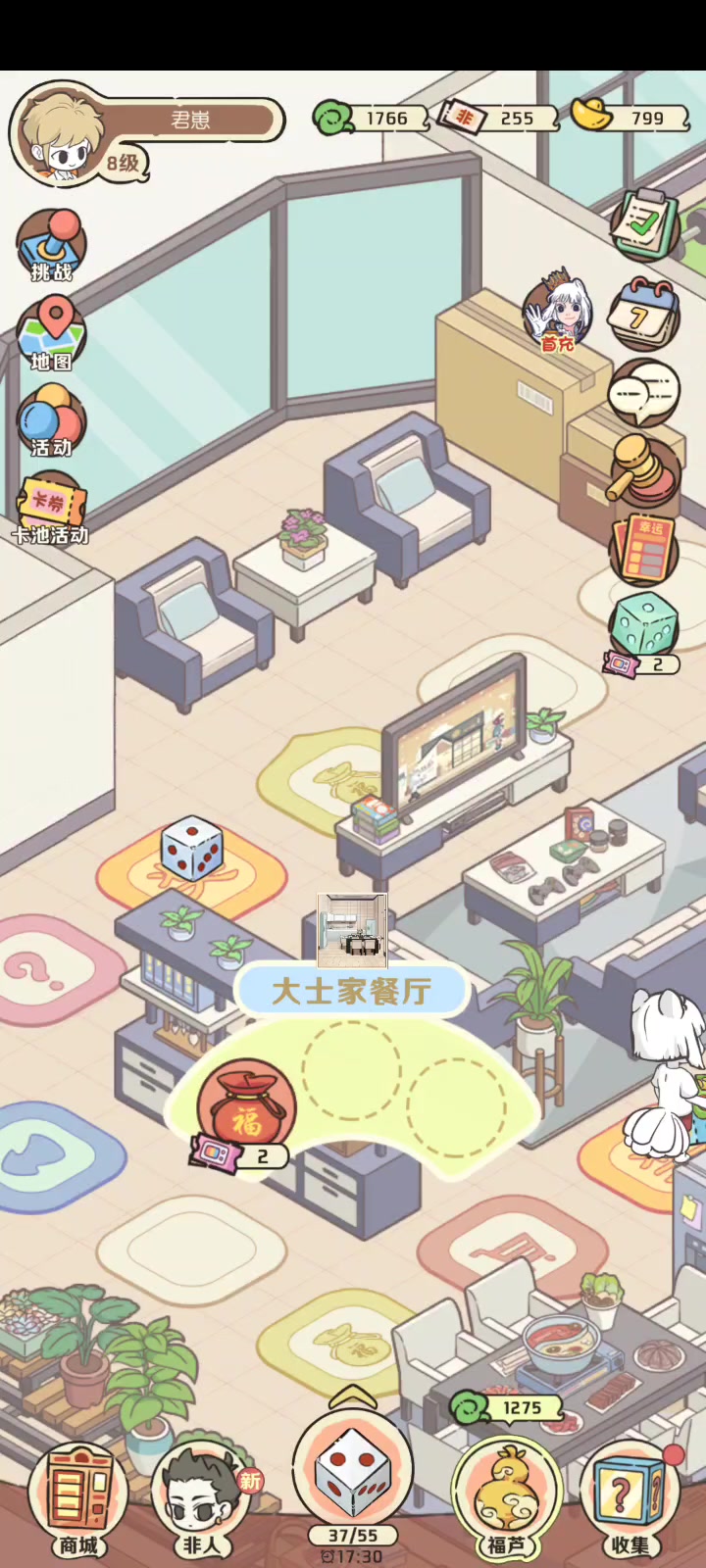Open the 幸运 lucky ticket icon
The image size is (706, 1568).
pyautogui.click(x=643, y=548)
